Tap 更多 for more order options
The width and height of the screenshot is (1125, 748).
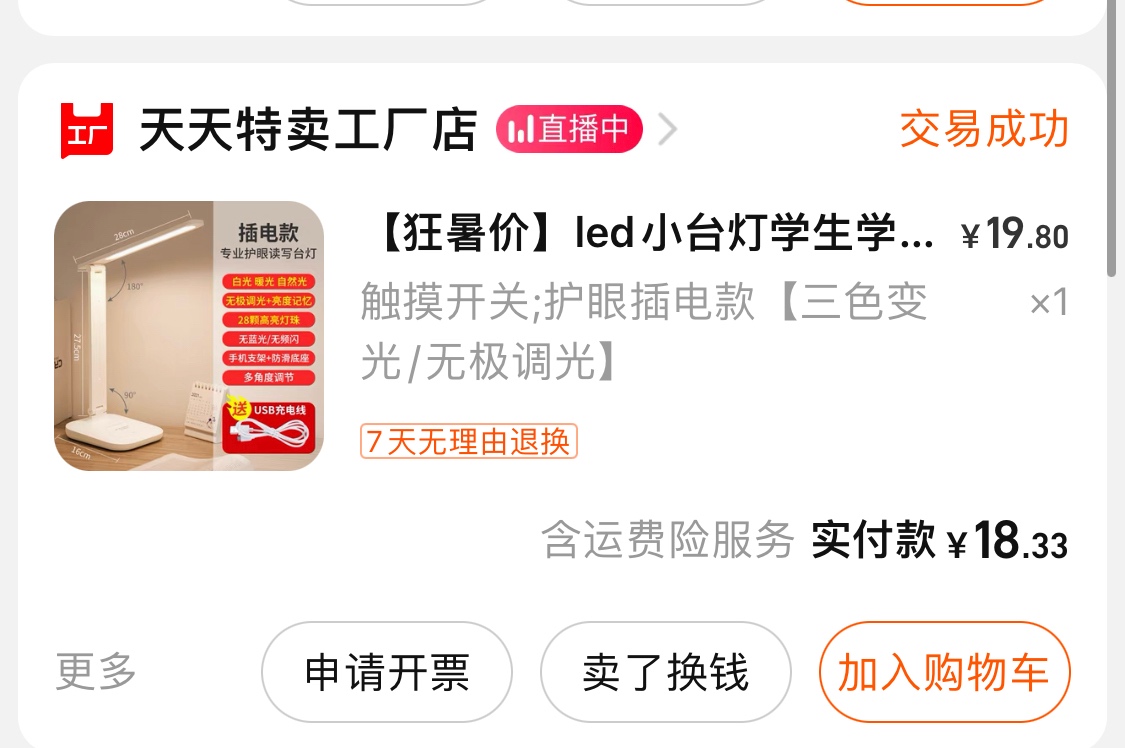pos(96,672)
